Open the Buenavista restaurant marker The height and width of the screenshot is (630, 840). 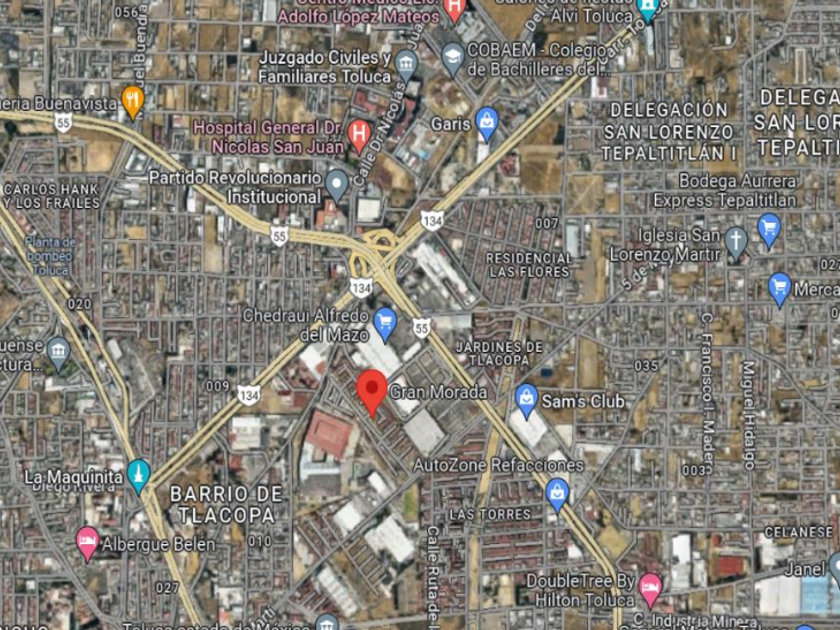point(133,102)
